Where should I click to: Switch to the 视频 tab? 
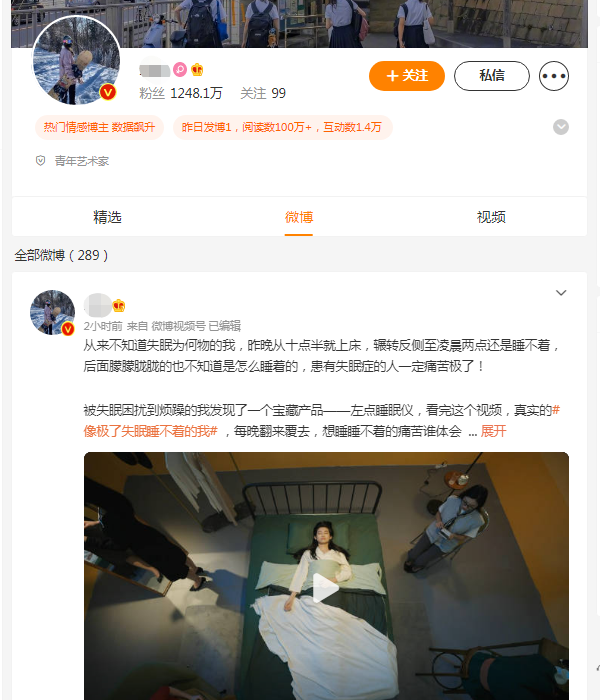491,217
